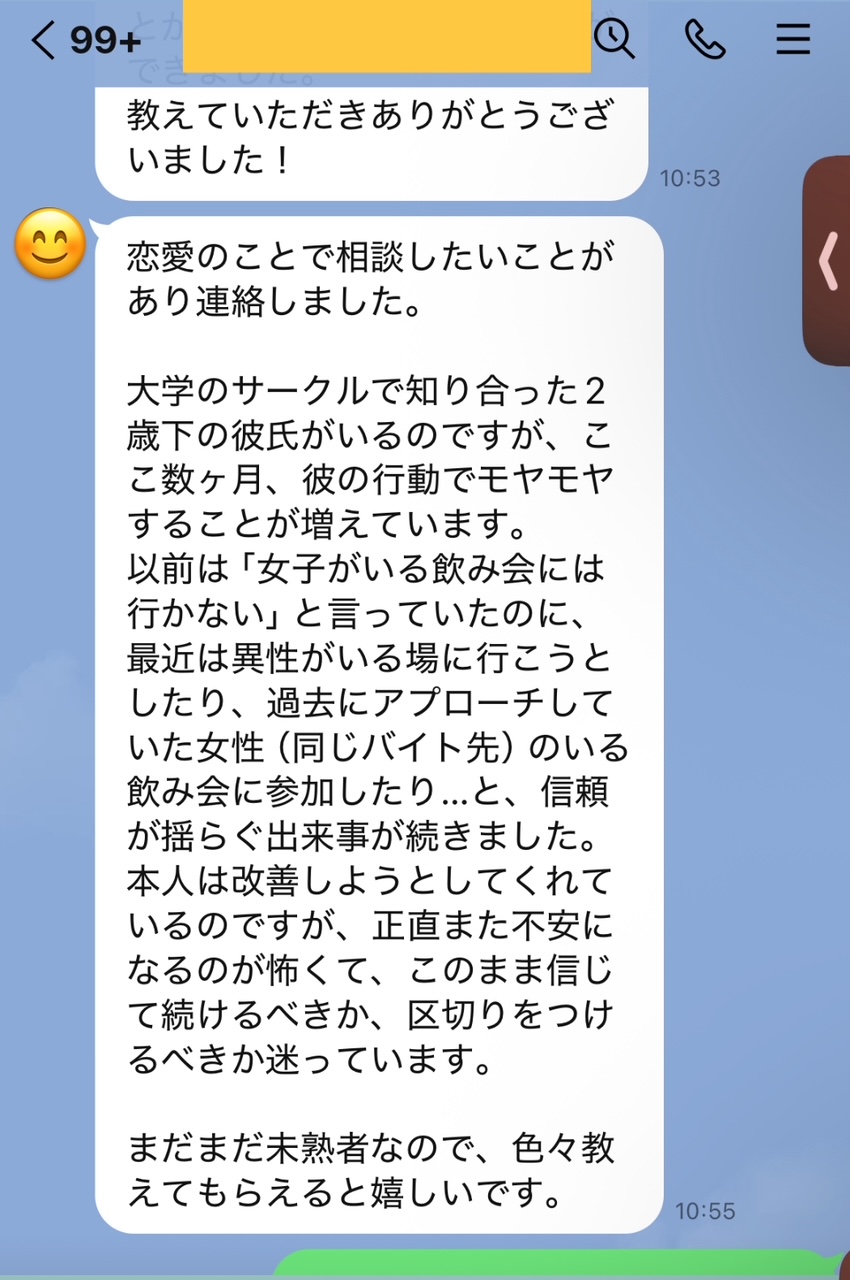
Task: Go back to the chat list
Action: coord(42,40)
